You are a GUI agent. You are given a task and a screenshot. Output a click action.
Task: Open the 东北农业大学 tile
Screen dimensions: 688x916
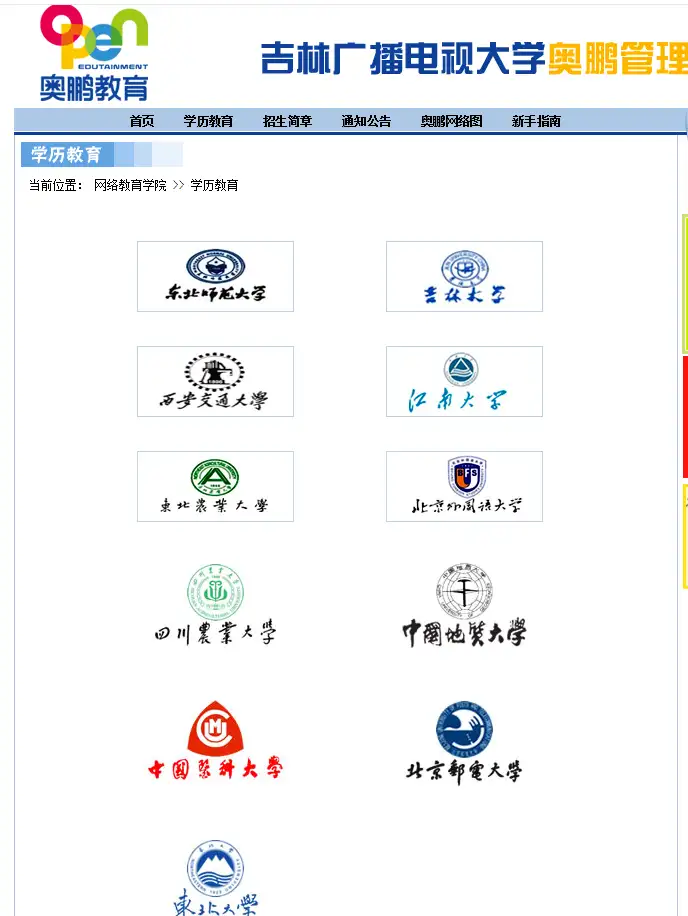pyautogui.click(x=215, y=486)
